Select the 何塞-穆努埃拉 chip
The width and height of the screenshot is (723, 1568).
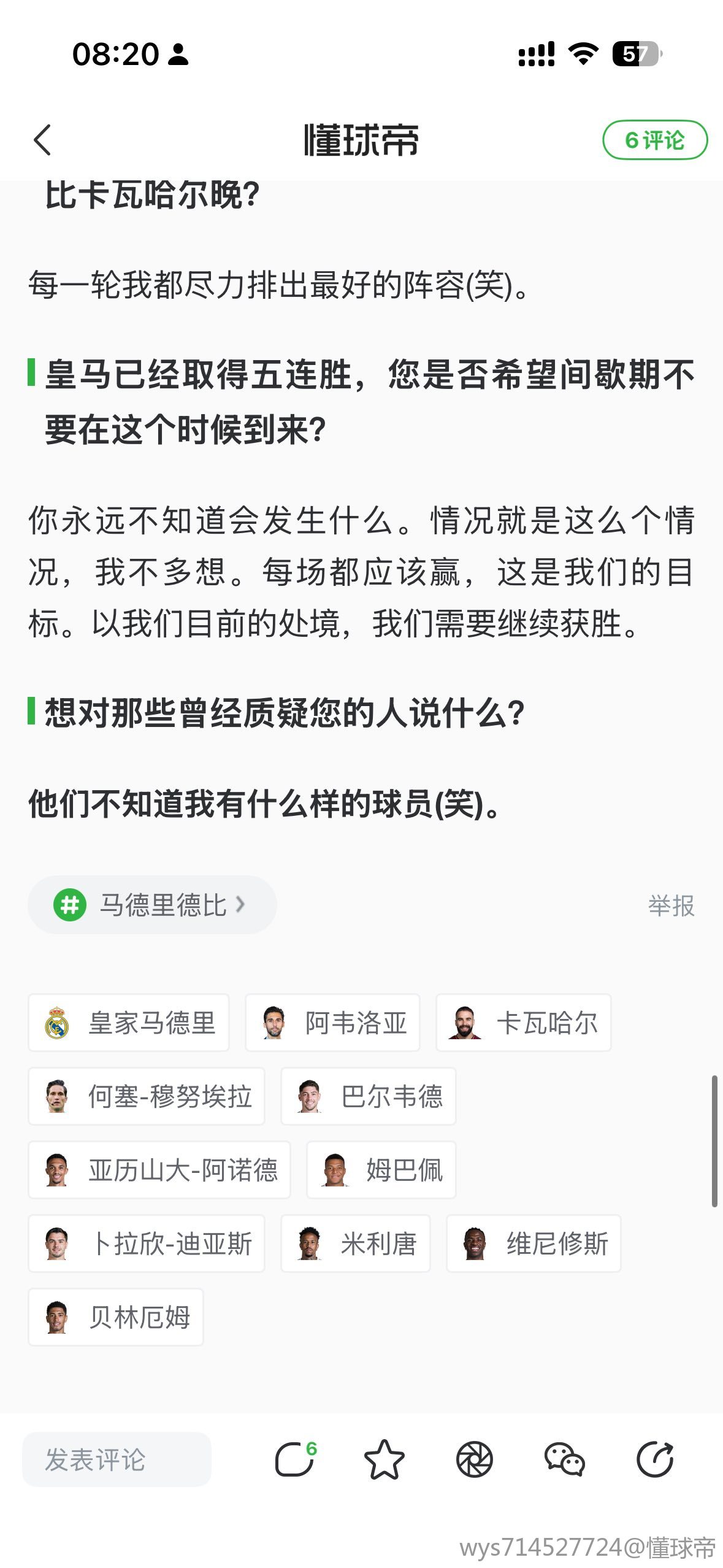click(x=147, y=1096)
